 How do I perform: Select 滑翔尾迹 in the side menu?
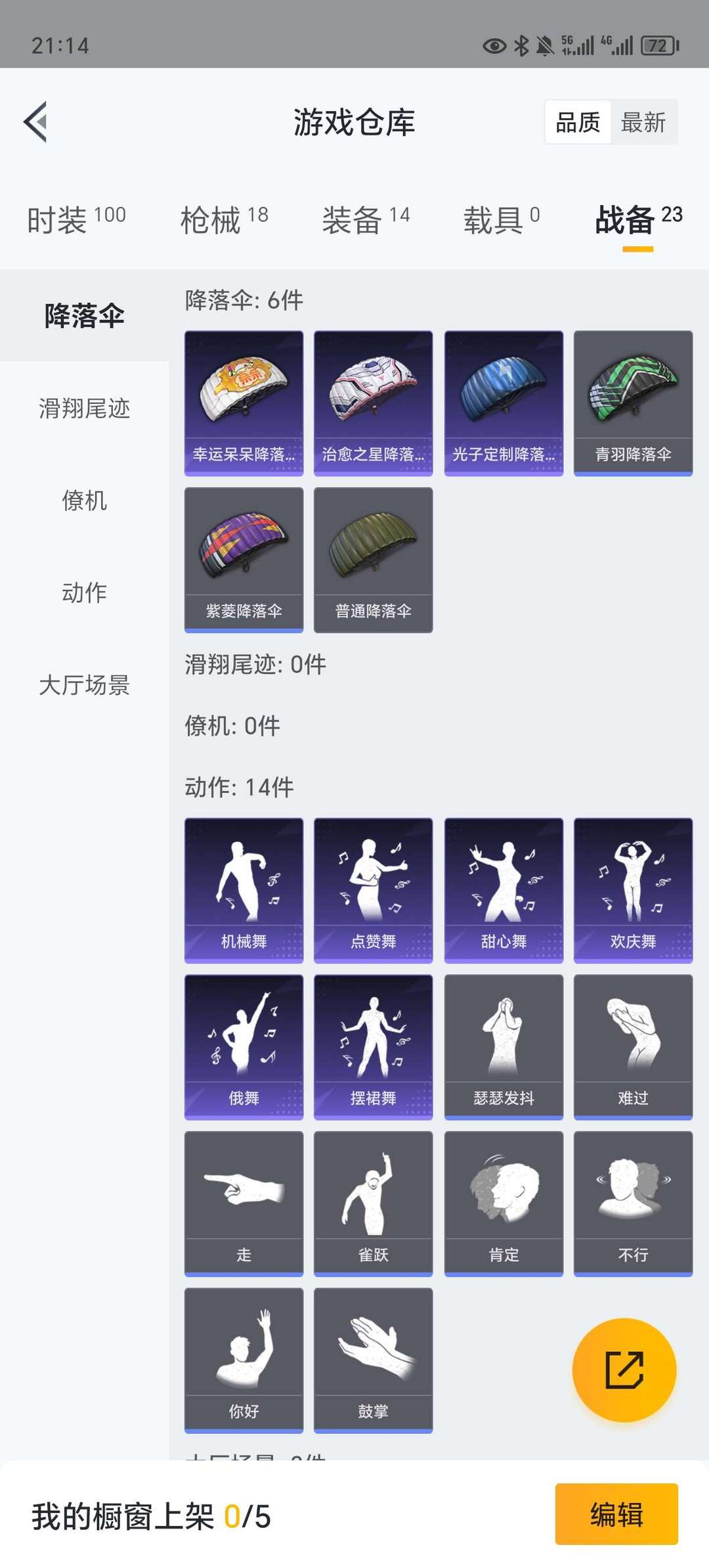coord(84,409)
